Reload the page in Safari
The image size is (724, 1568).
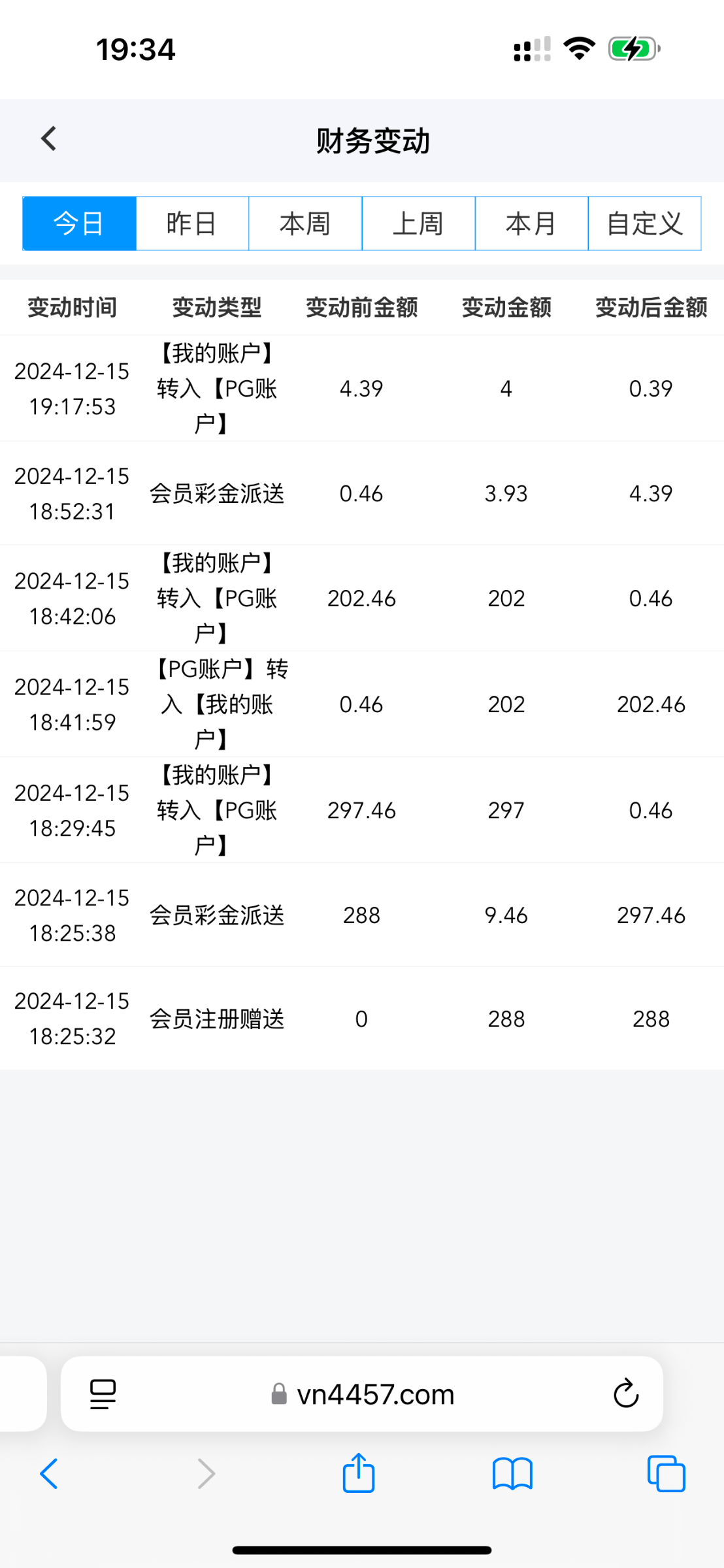pyautogui.click(x=626, y=1394)
